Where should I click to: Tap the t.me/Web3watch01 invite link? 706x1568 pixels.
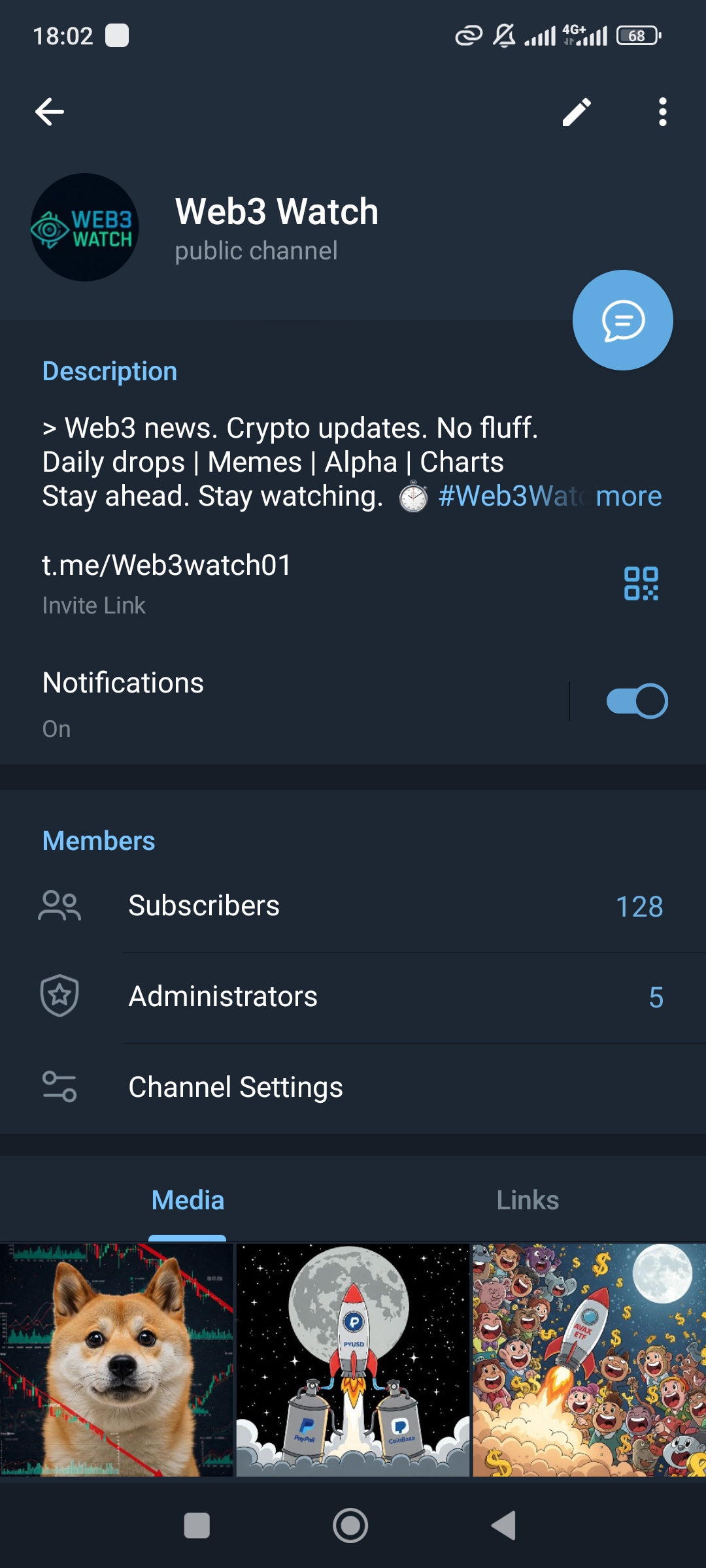167,566
